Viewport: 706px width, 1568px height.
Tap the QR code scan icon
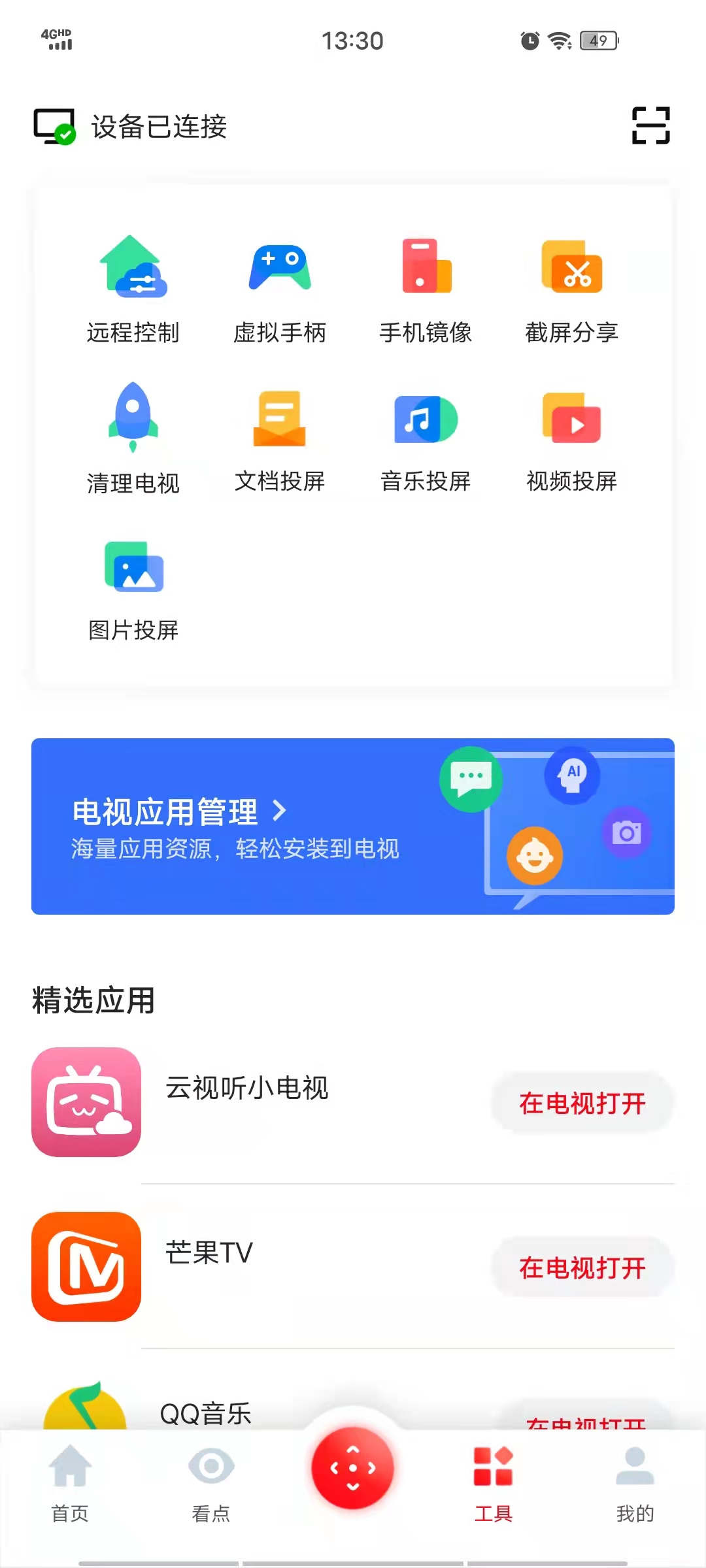649,124
